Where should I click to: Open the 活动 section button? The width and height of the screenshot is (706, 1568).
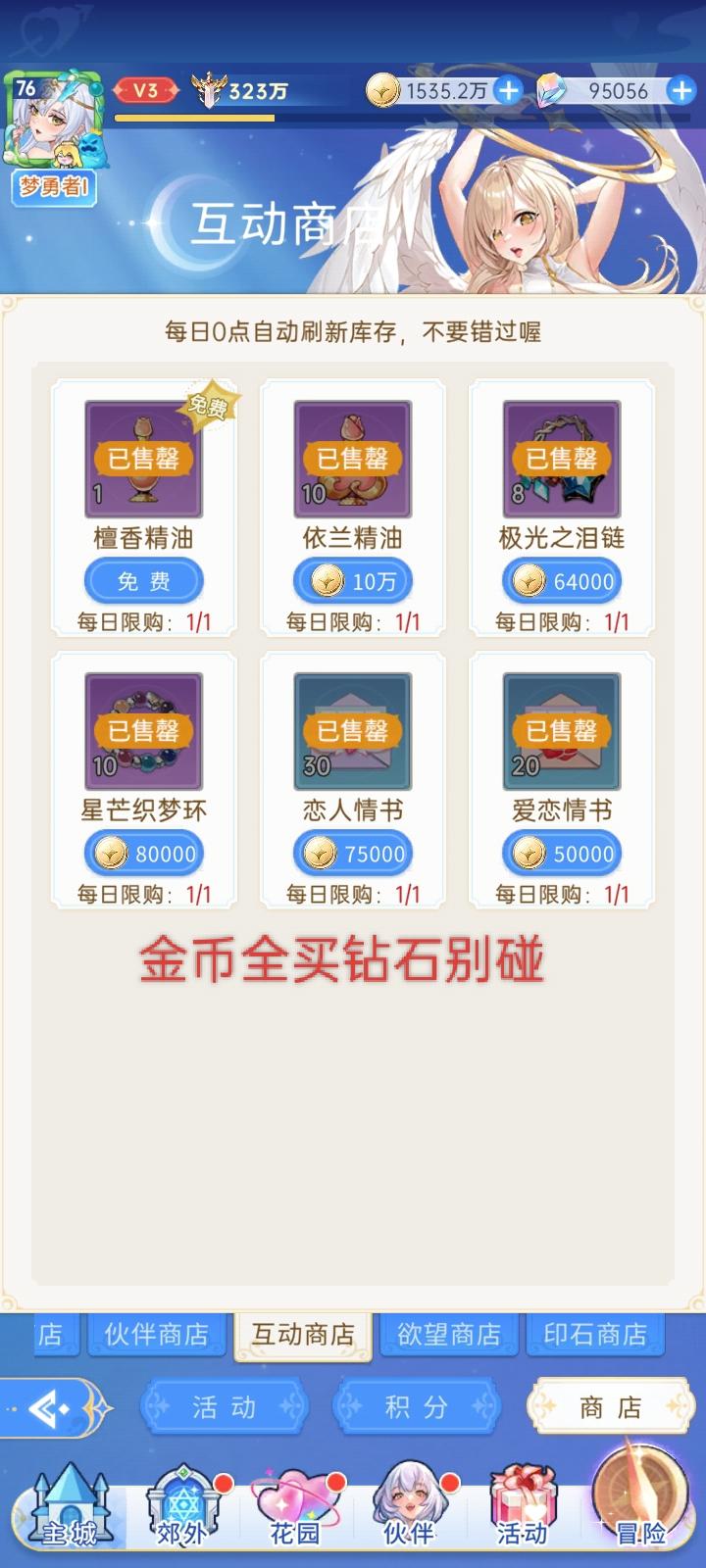[224, 1407]
